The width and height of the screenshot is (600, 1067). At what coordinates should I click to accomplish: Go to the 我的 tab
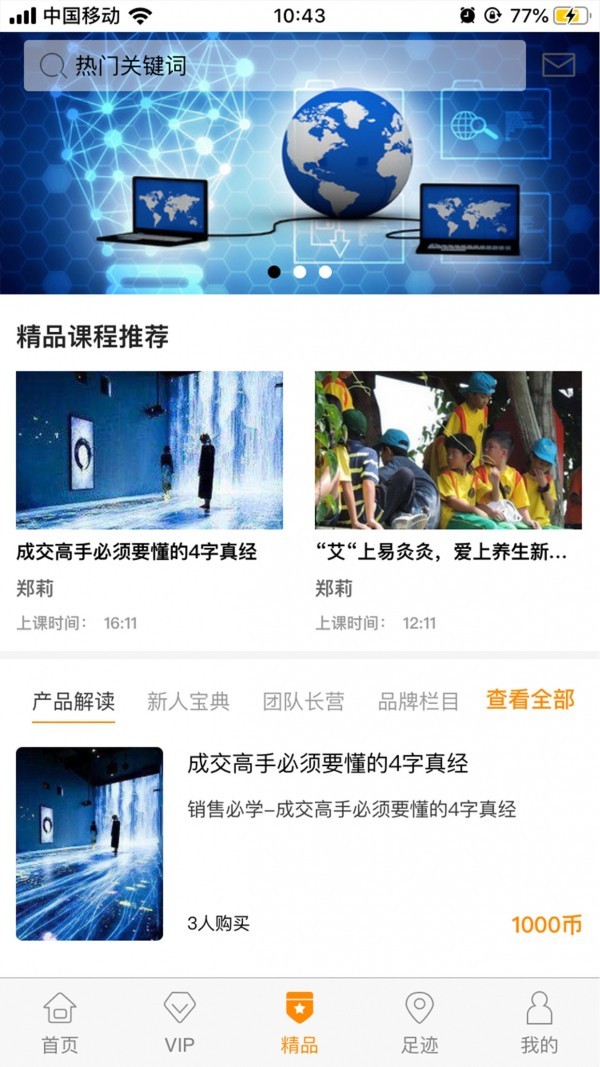click(x=539, y=1023)
